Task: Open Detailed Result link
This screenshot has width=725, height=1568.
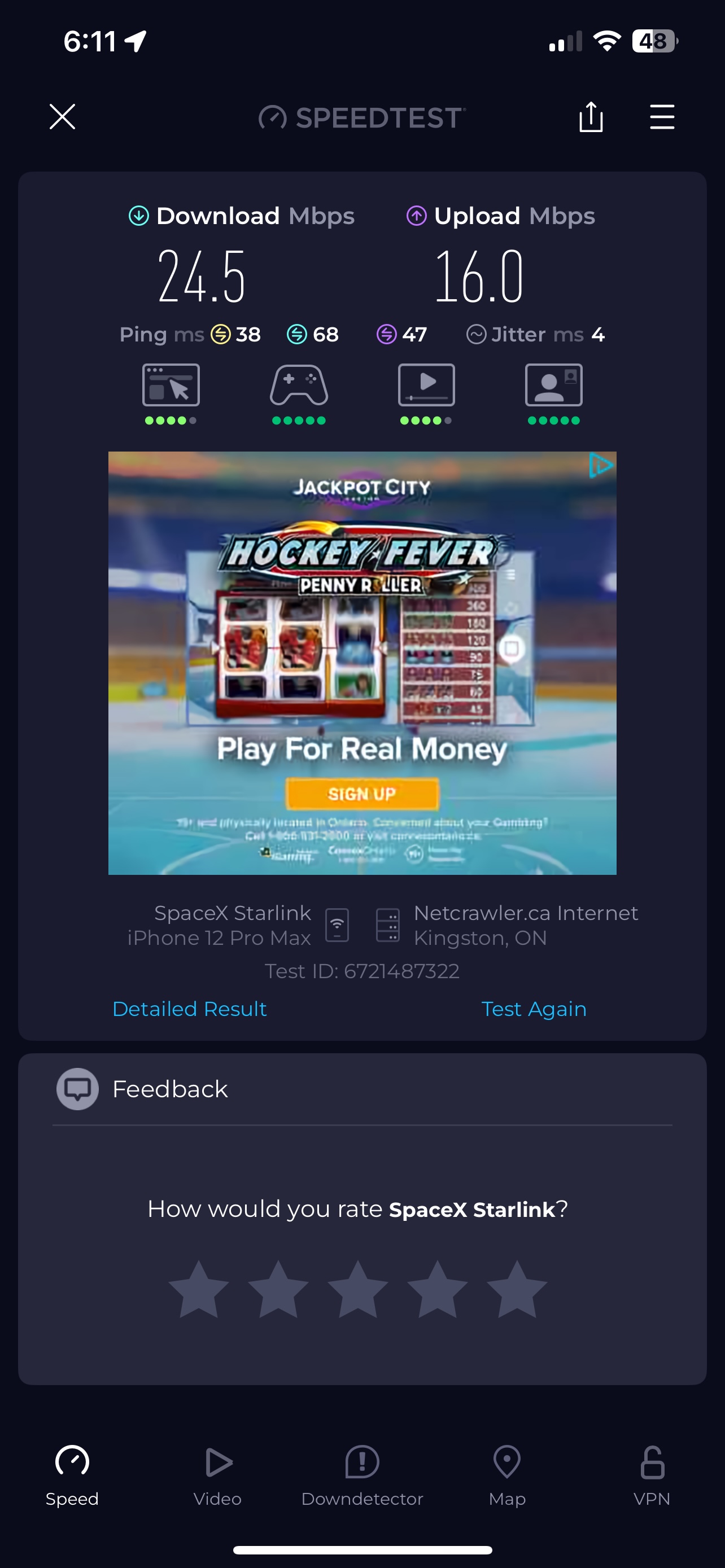Action: [189, 1009]
